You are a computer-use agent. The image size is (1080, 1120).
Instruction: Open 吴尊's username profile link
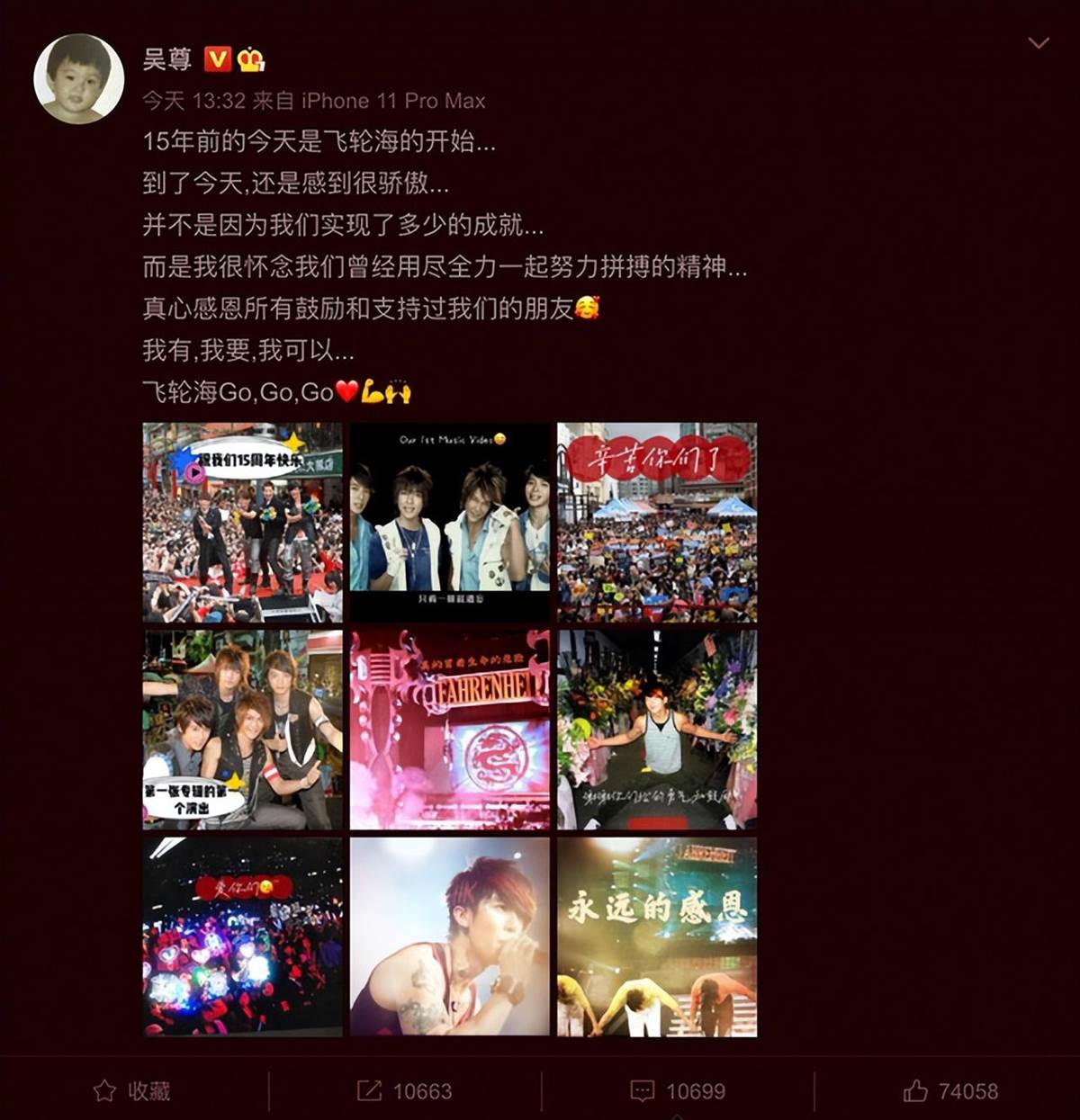click(x=167, y=59)
